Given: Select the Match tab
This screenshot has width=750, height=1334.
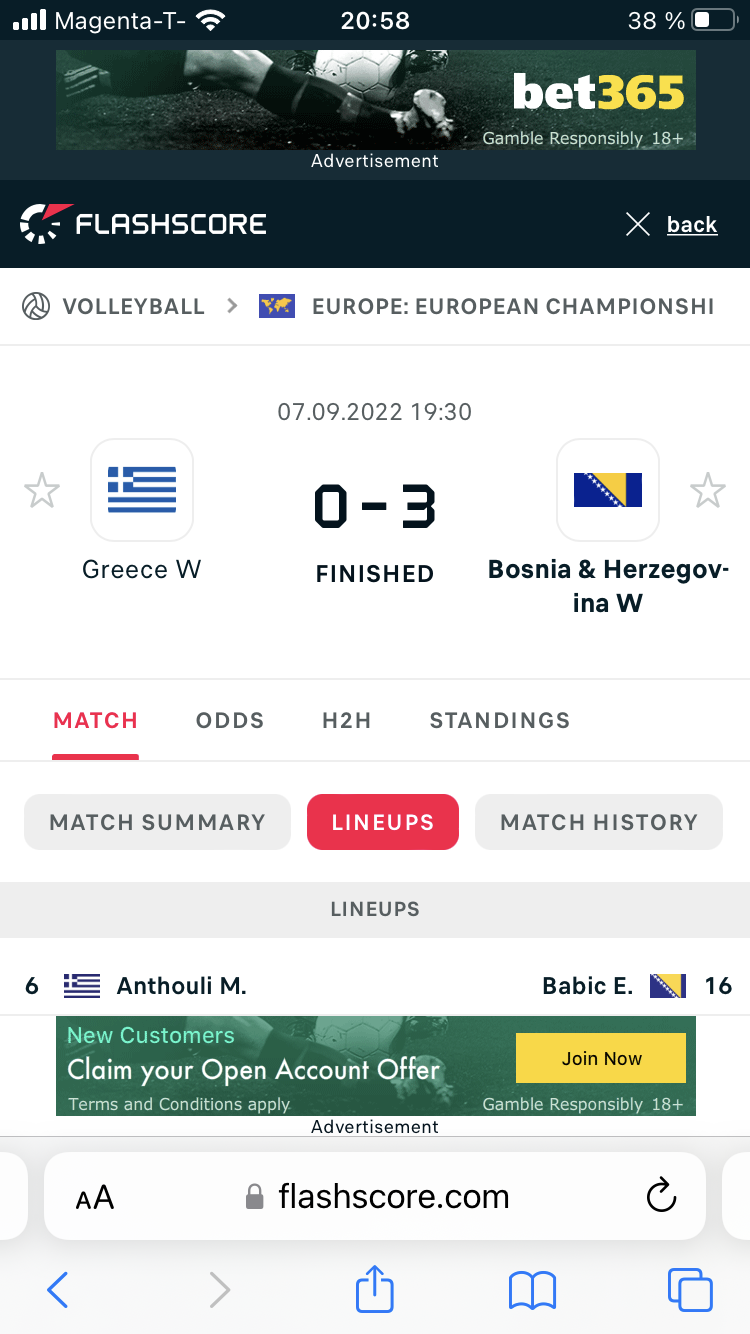Looking at the screenshot, I should coord(96,720).
